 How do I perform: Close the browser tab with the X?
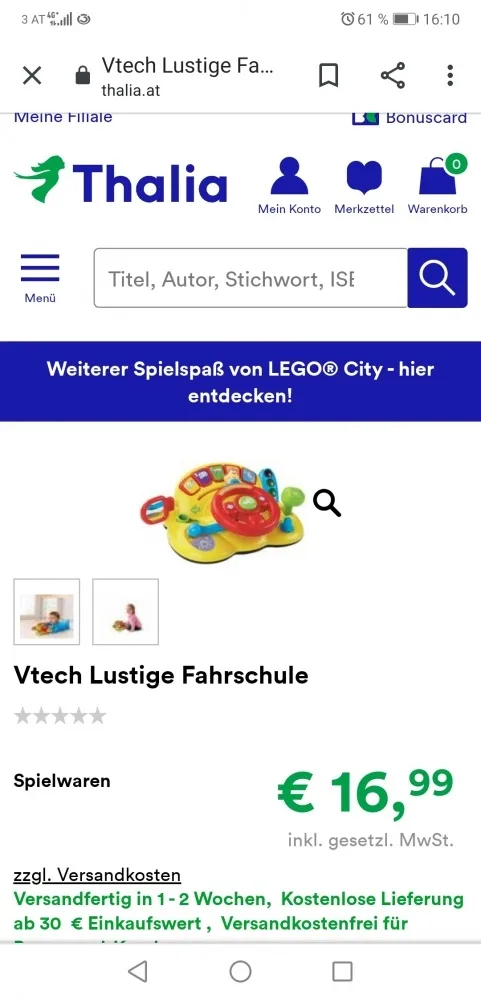32,76
